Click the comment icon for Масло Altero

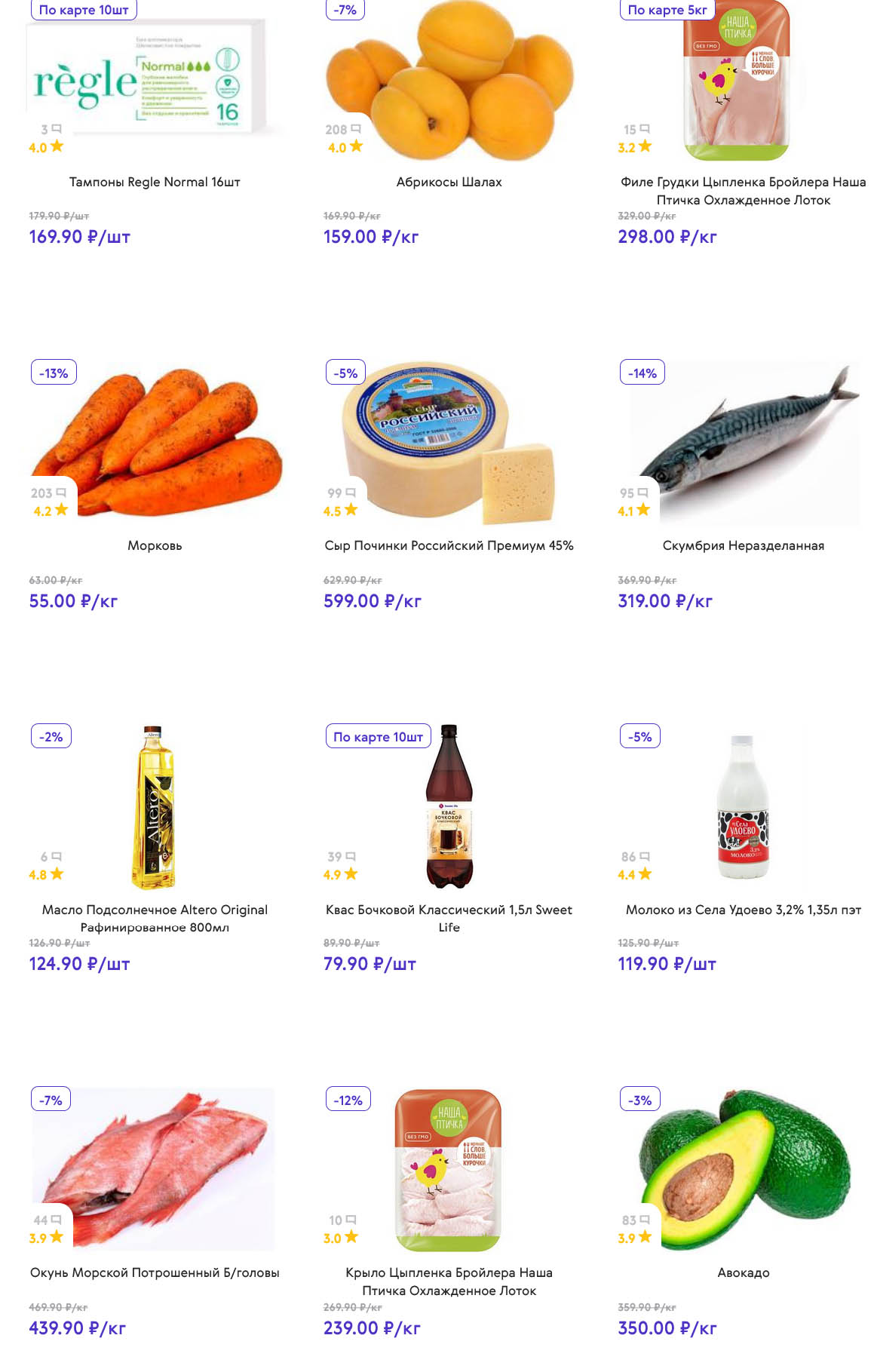tap(57, 857)
